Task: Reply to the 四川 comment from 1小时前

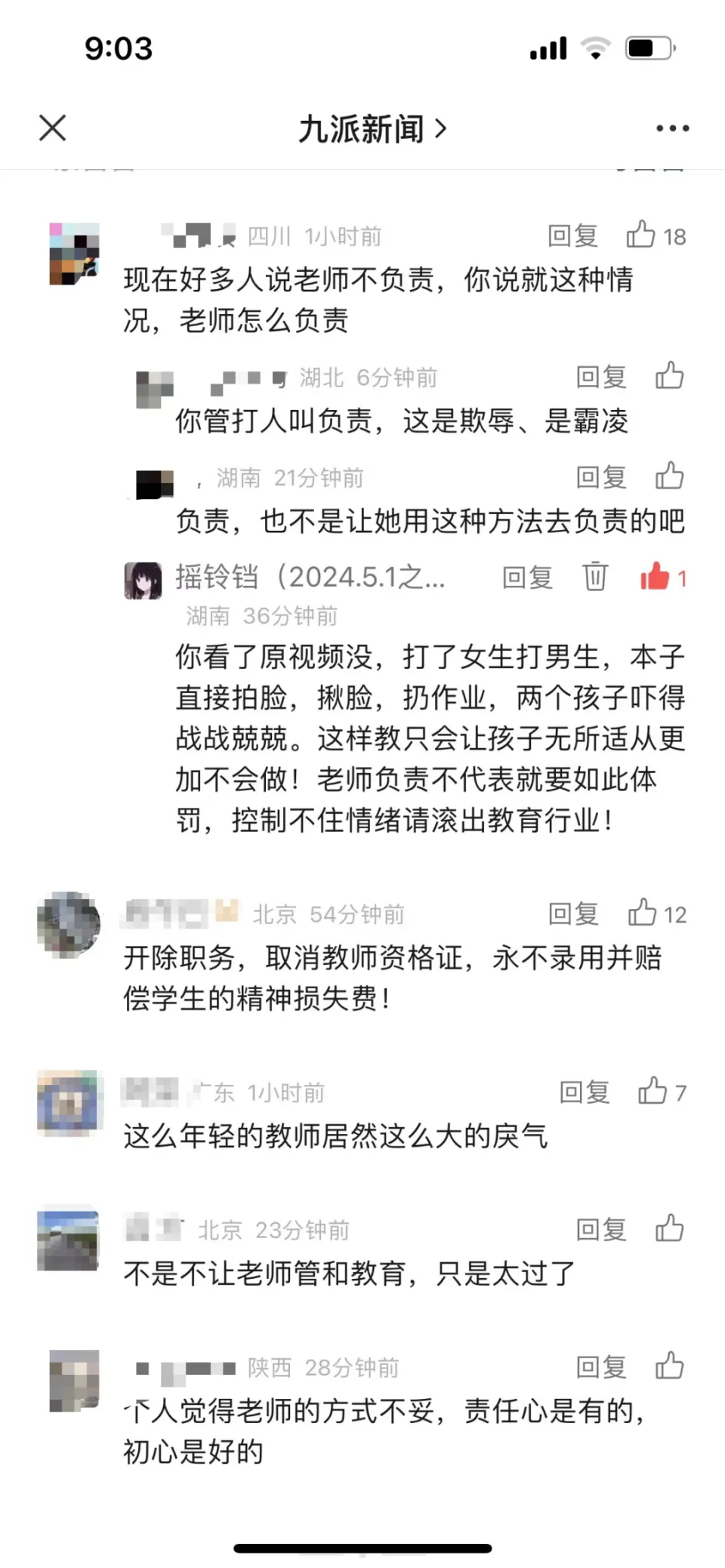Action: pyautogui.click(x=572, y=236)
